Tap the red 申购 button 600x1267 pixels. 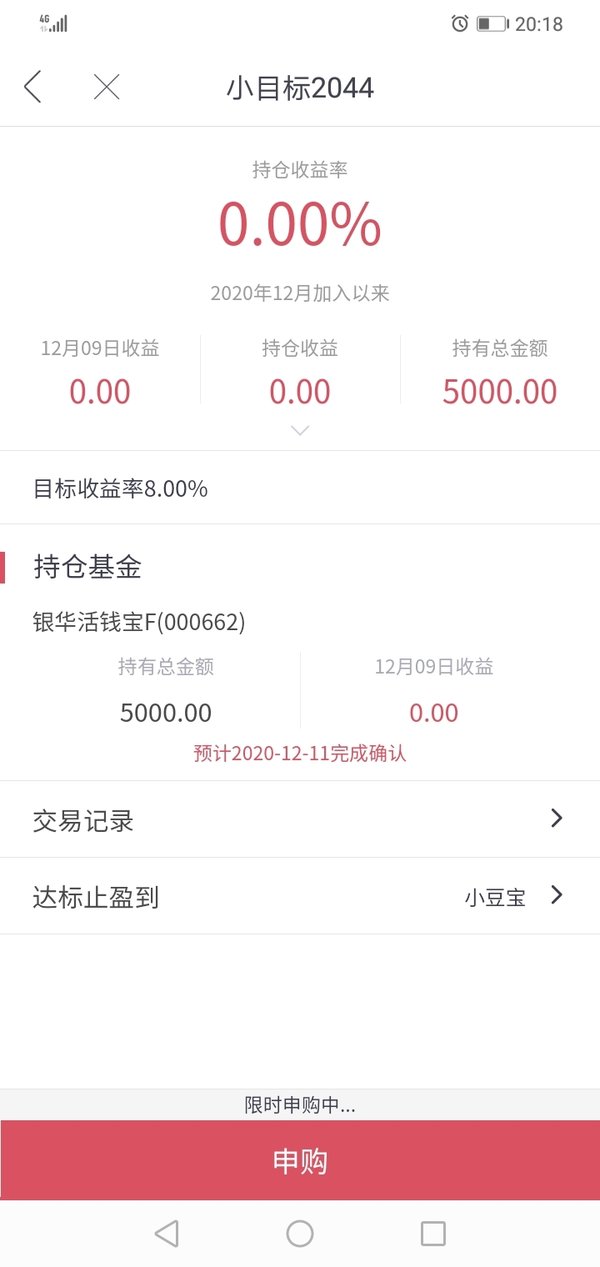(x=300, y=1160)
